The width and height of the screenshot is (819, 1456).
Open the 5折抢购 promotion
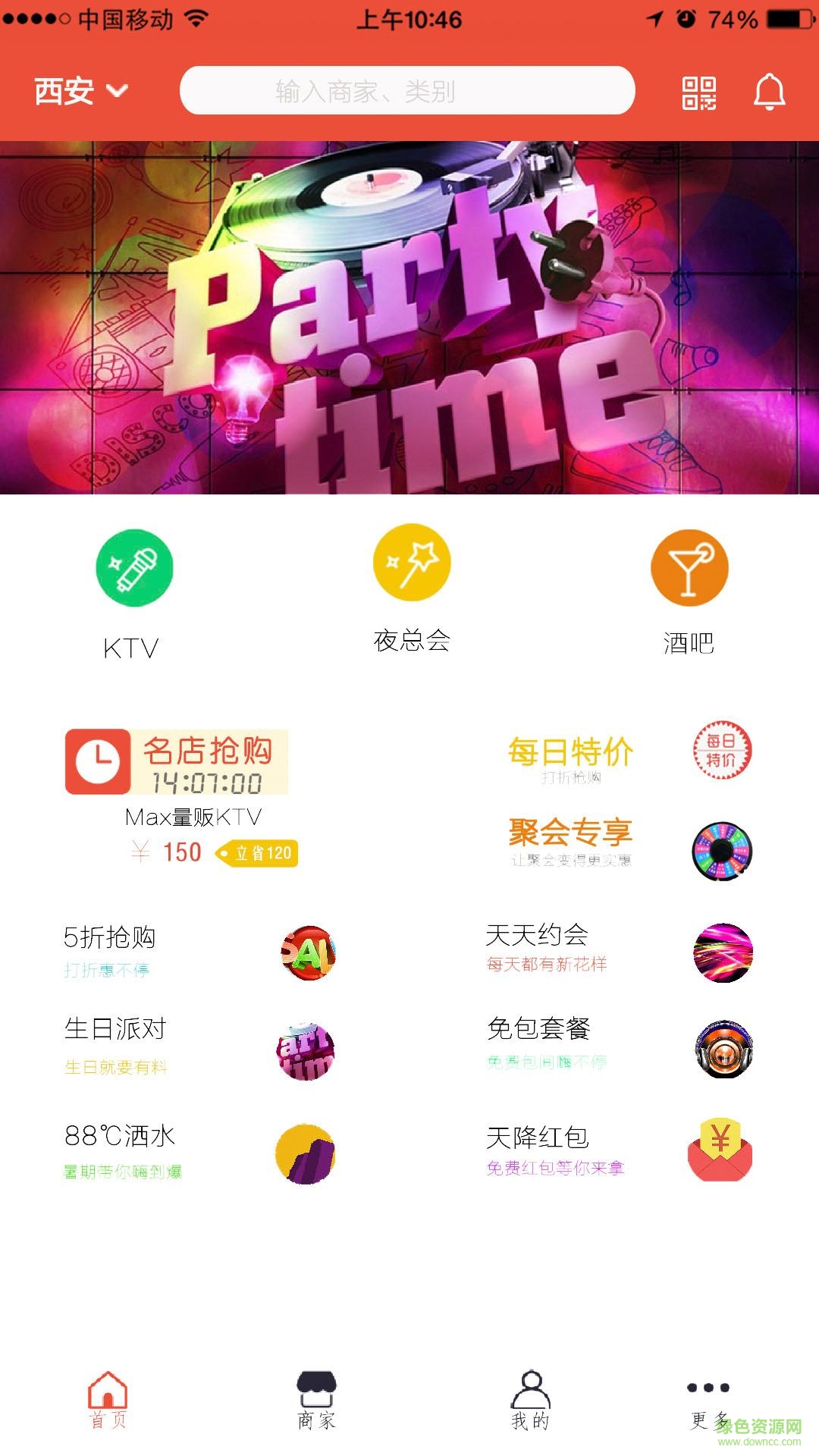pos(199,952)
